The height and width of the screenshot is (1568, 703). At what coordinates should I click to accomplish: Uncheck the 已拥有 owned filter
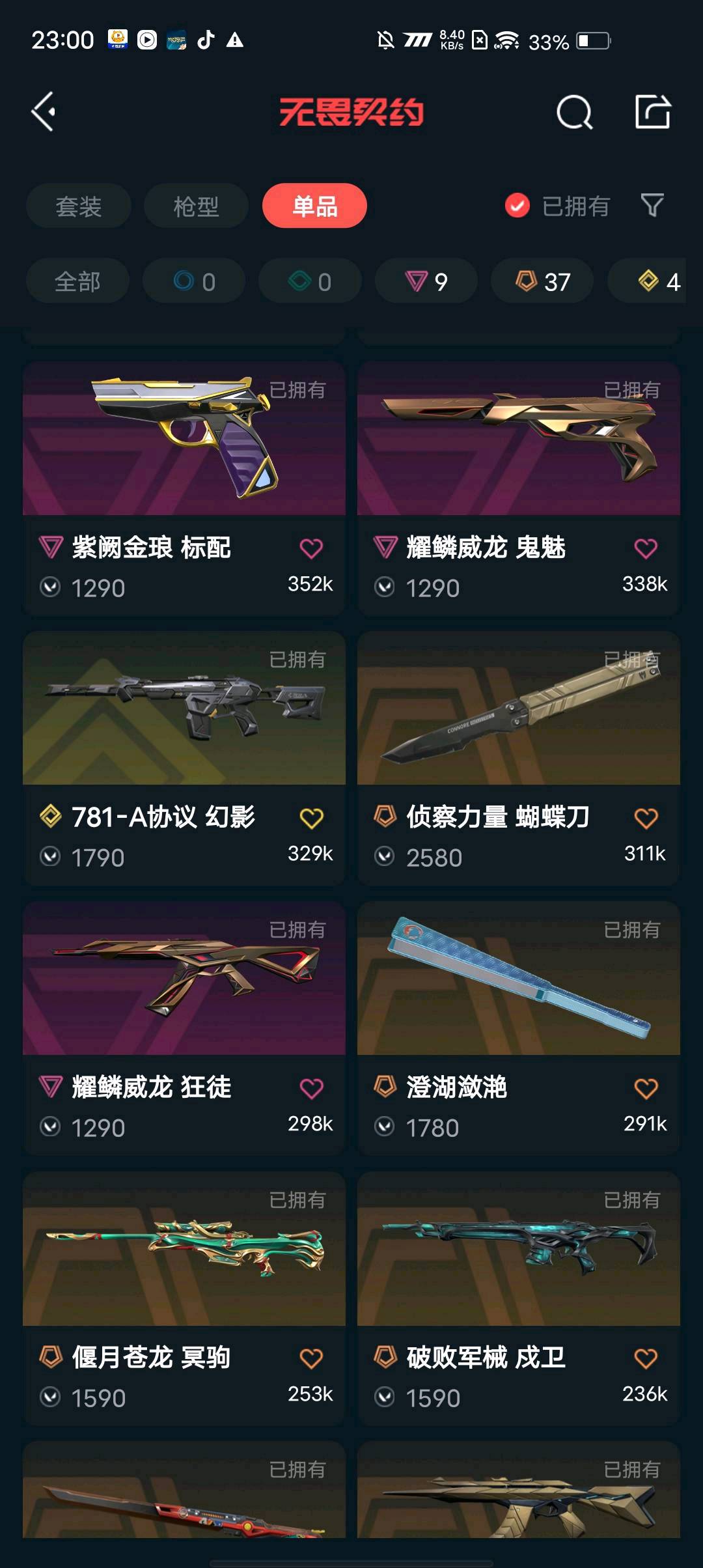tap(557, 206)
